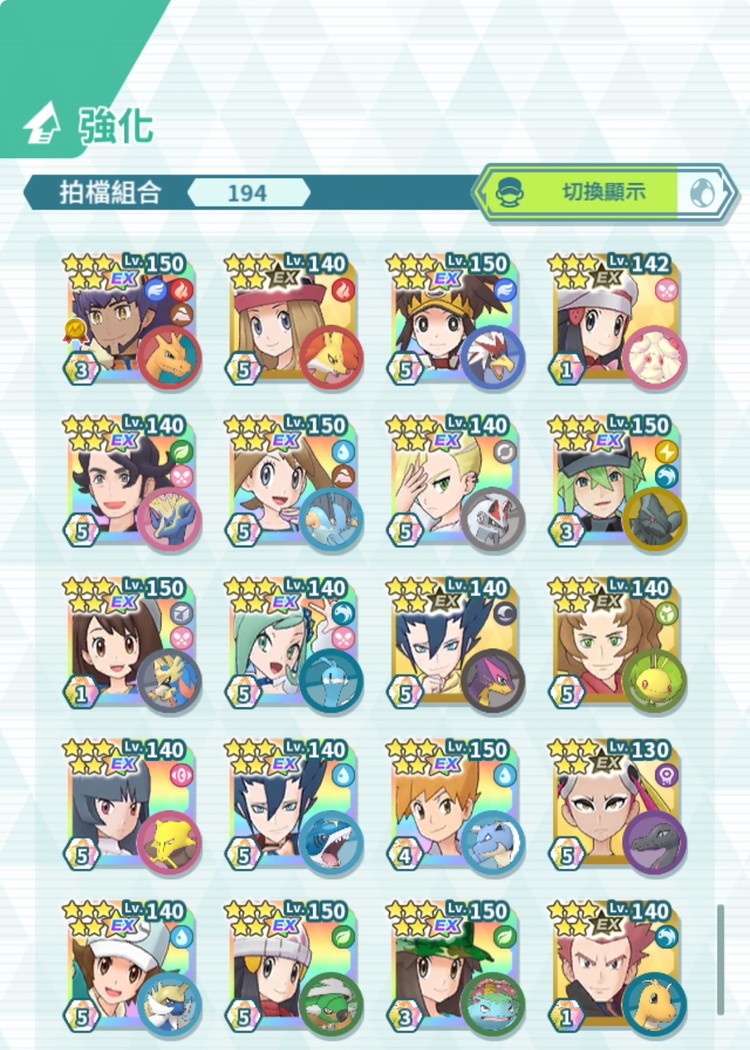Select the Lv.142 sync pair card
This screenshot has width=750, height=1050.
617,322
